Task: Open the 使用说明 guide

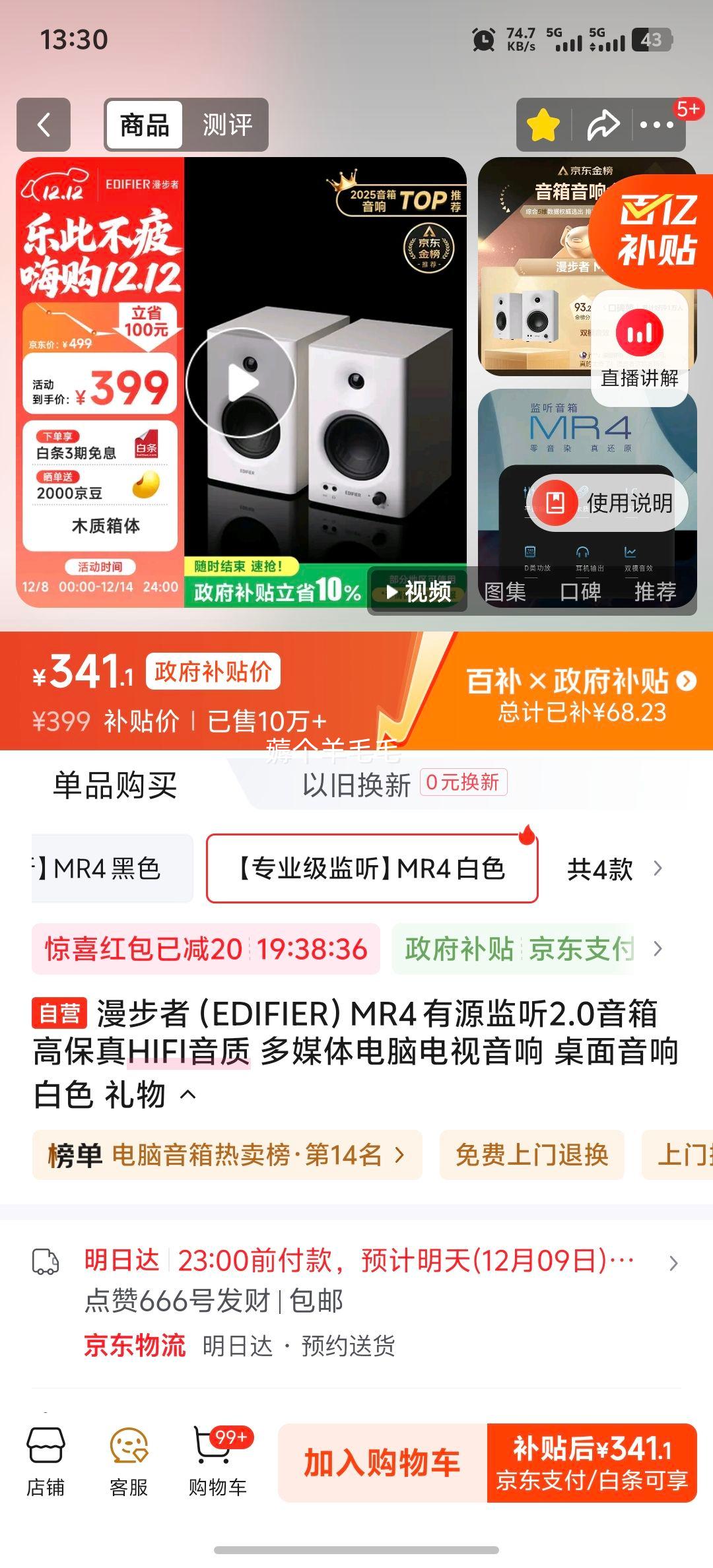Action: coord(607,503)
